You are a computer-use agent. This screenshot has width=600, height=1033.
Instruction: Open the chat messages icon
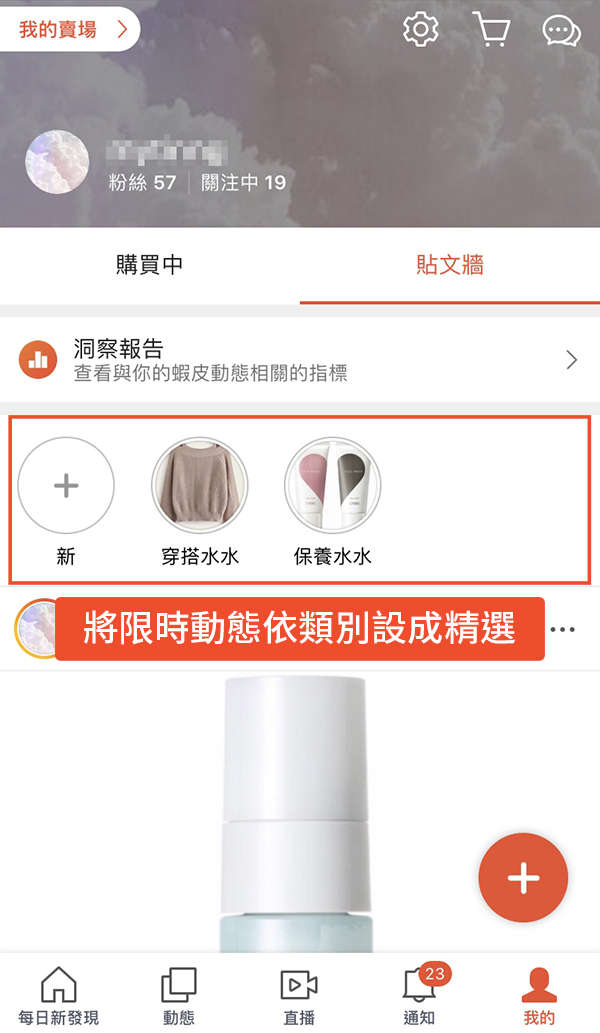click(x=561, y=31)
